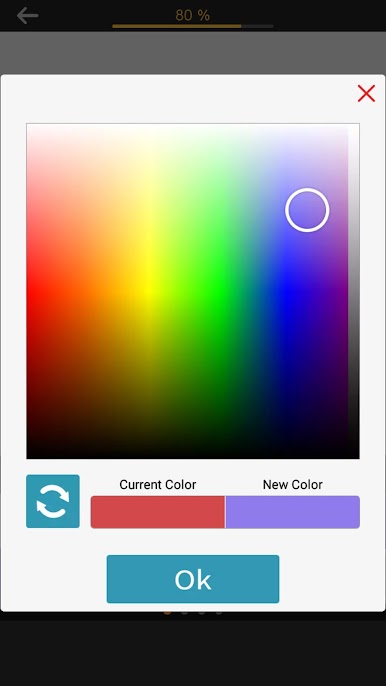The image size is (386, 686).
Task: Pick a color from the spectrum palette
Action: tap(187, 291)
